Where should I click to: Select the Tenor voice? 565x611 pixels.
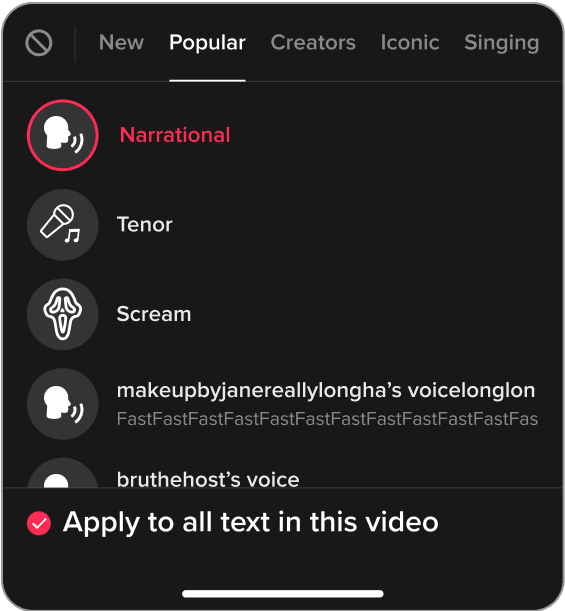point(282,225)
